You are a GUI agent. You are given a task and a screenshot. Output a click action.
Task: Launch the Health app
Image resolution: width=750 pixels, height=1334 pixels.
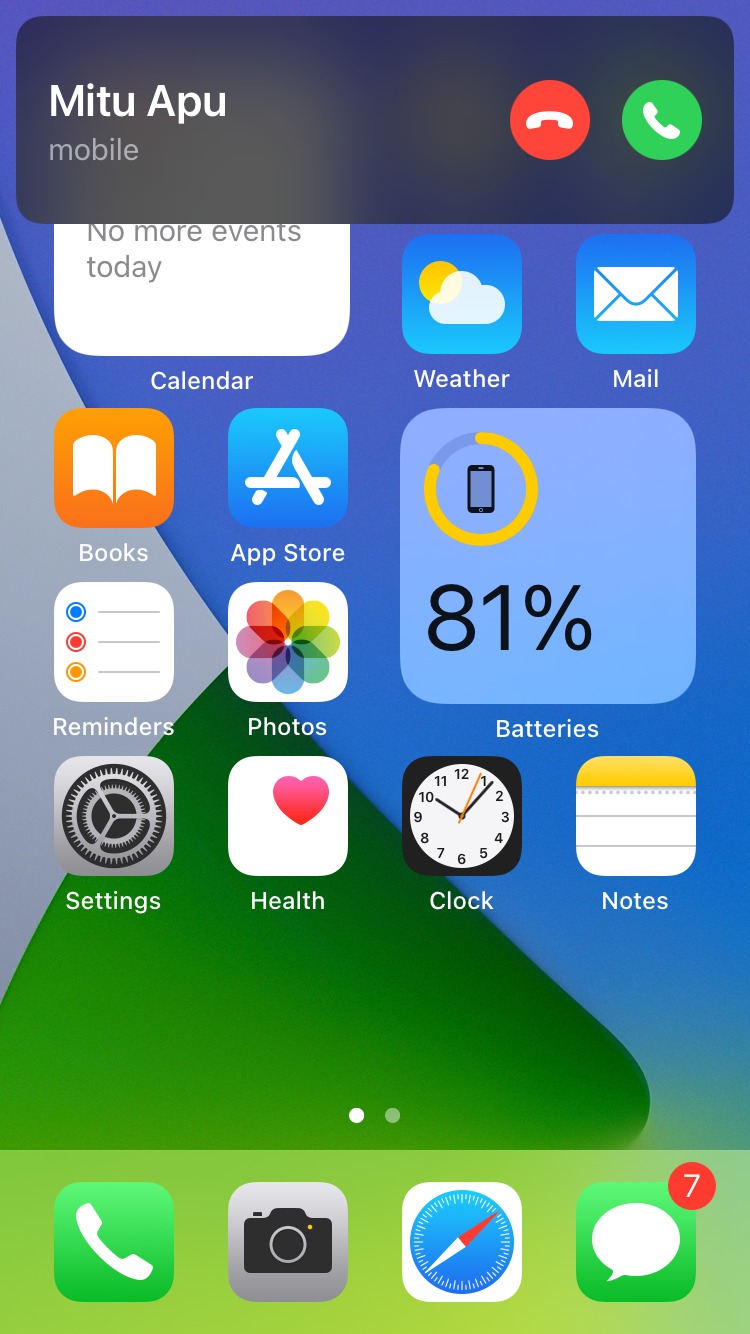(x=288, y=816)
